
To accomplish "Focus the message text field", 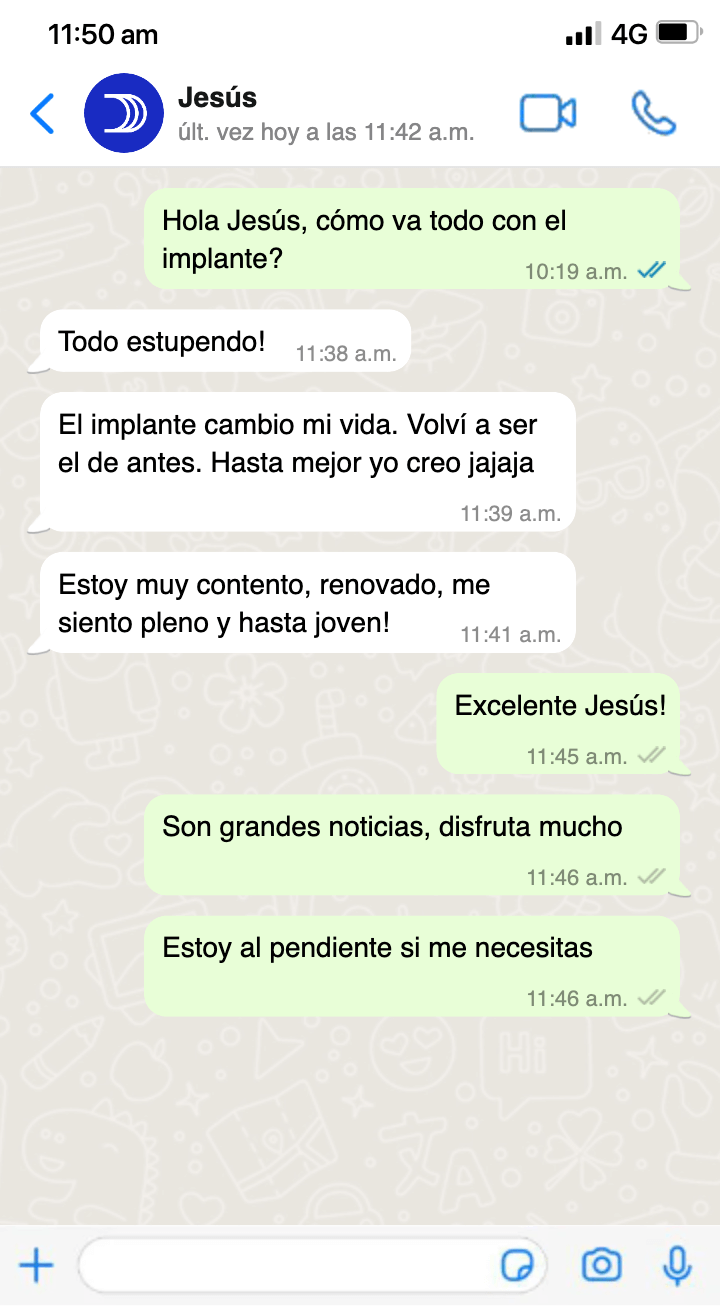I will click(290, 1266).
